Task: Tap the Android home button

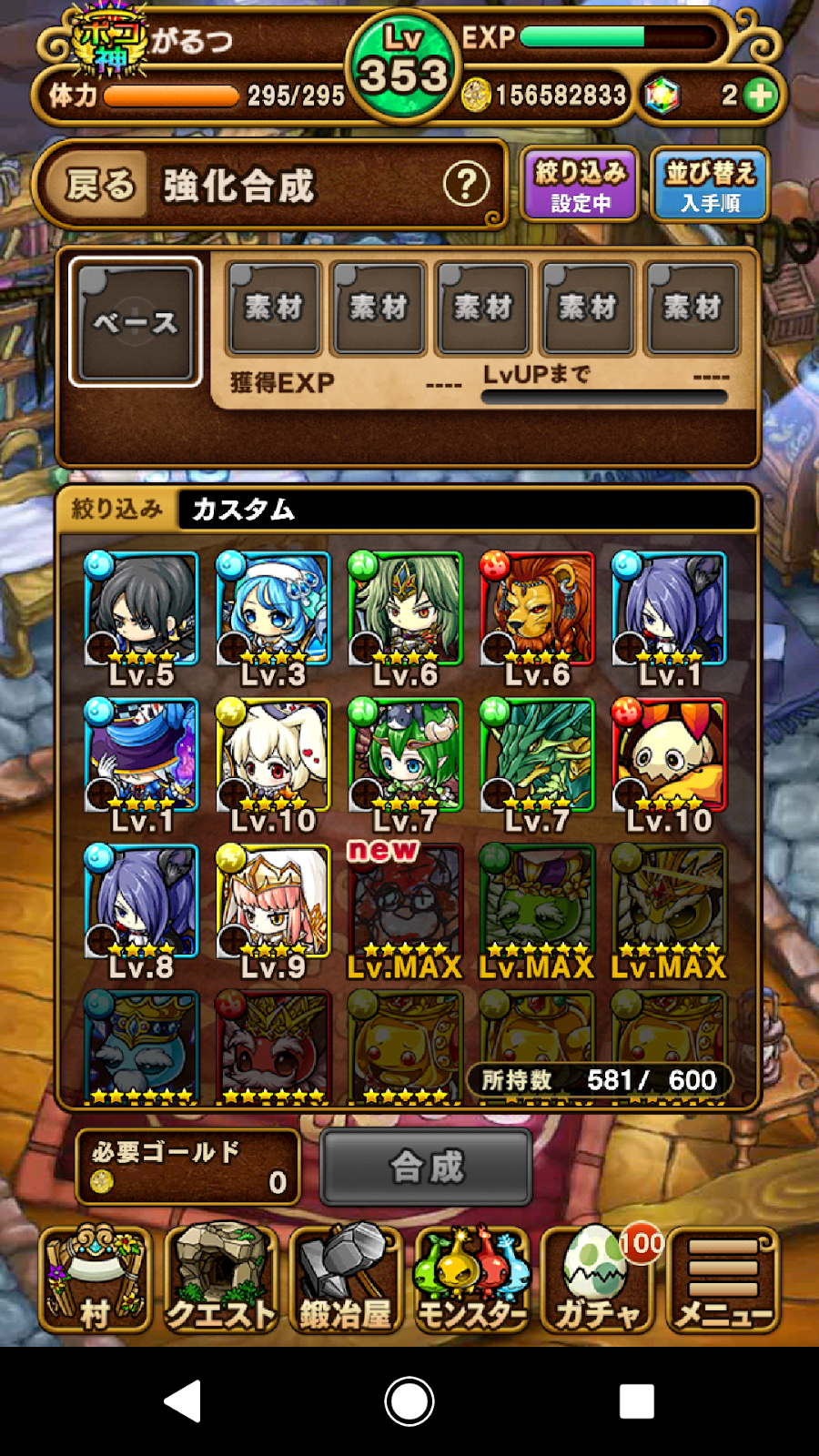Action: pos(409,1401)
